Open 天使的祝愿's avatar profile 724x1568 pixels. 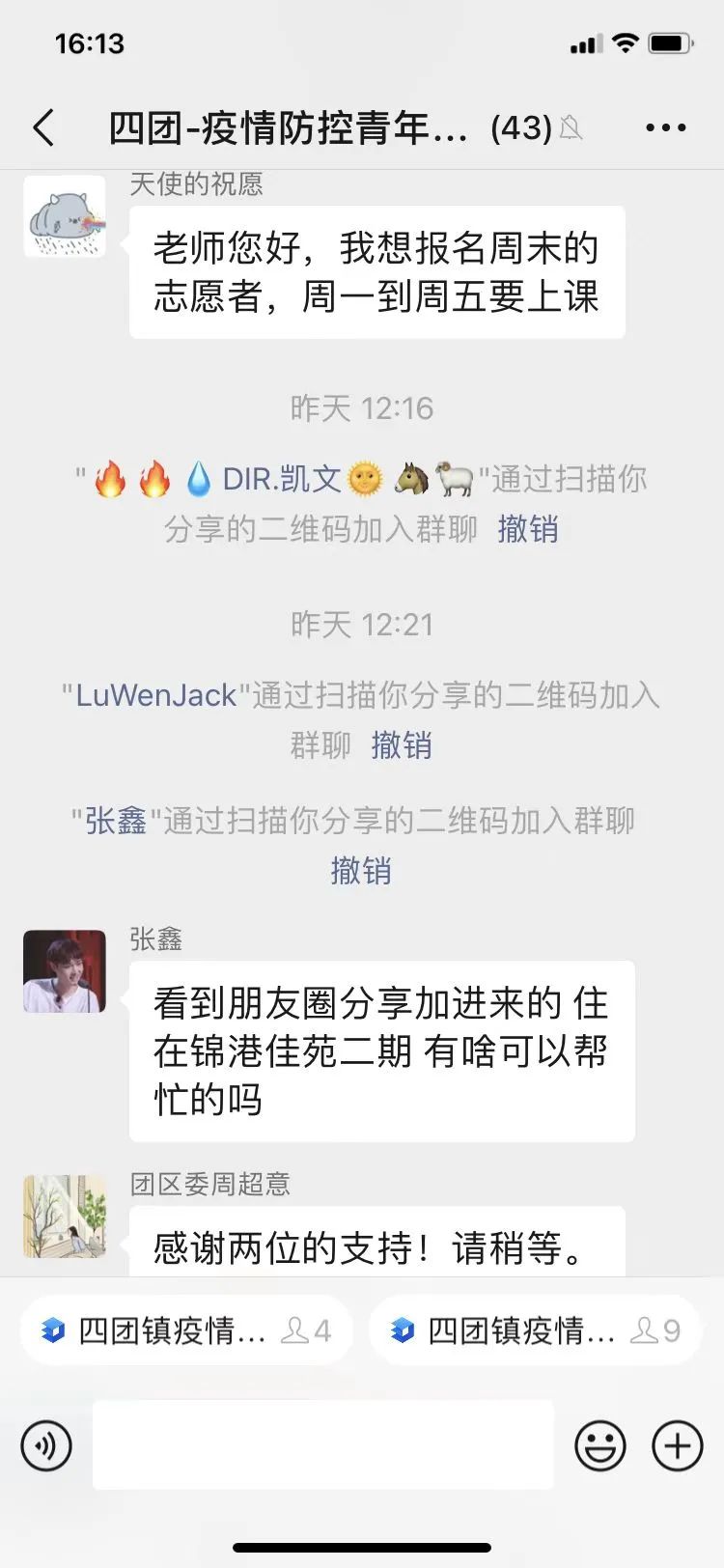[x=65, y=217]
